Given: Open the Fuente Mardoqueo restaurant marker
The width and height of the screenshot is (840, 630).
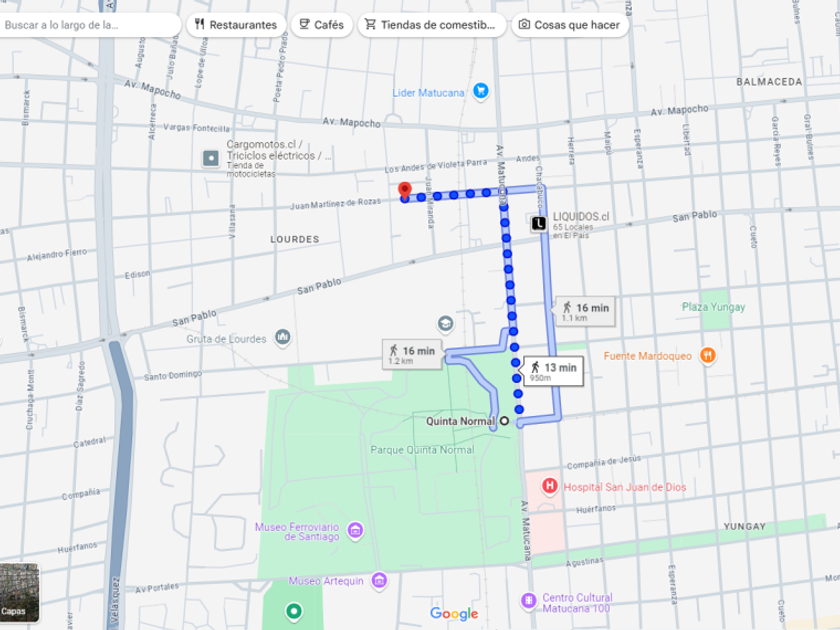Looking at the screenshot, I should (708, 356).
